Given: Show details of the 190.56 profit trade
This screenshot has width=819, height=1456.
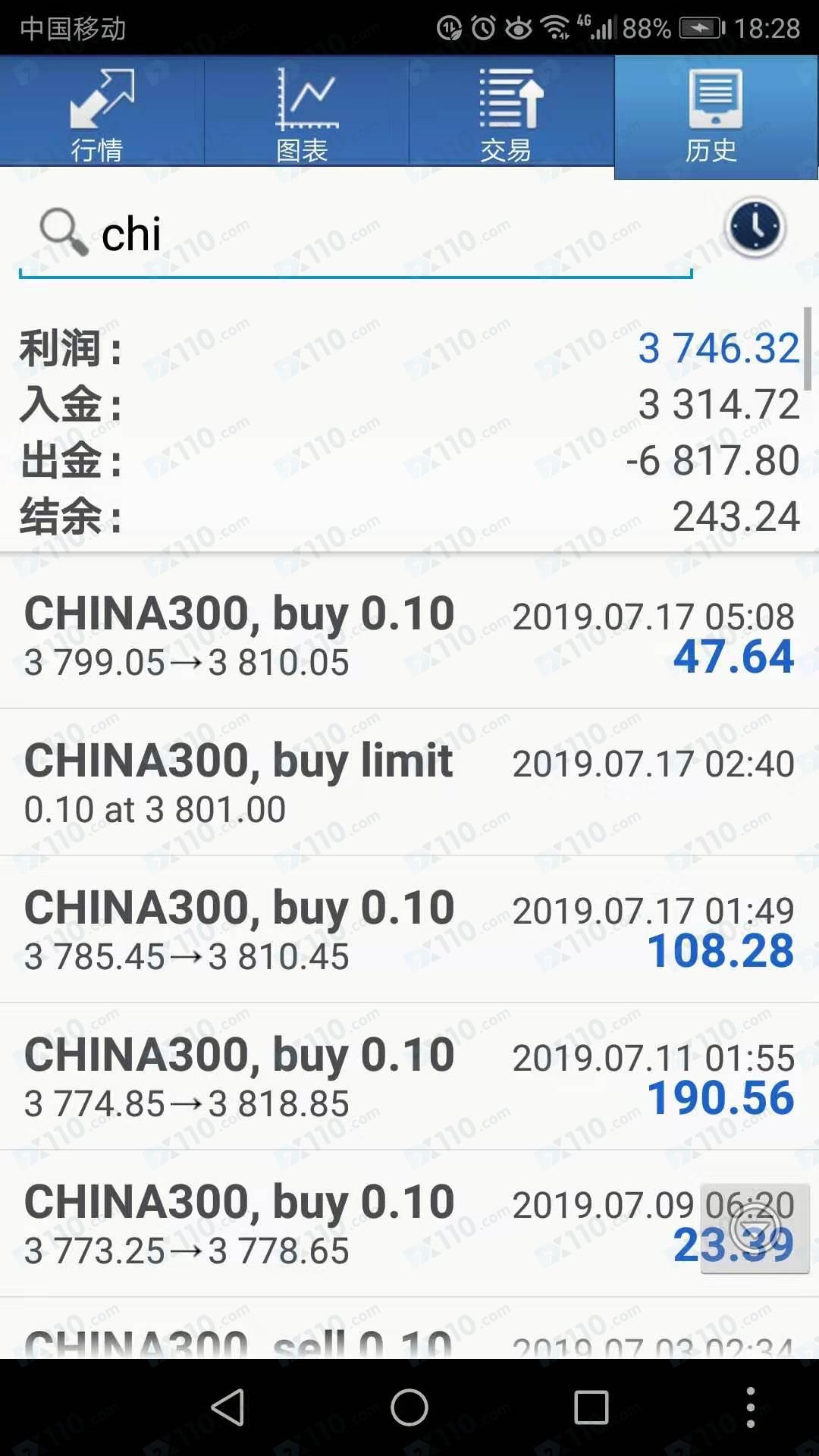Looking at the screenshot, I should [x=409, y=1077].
